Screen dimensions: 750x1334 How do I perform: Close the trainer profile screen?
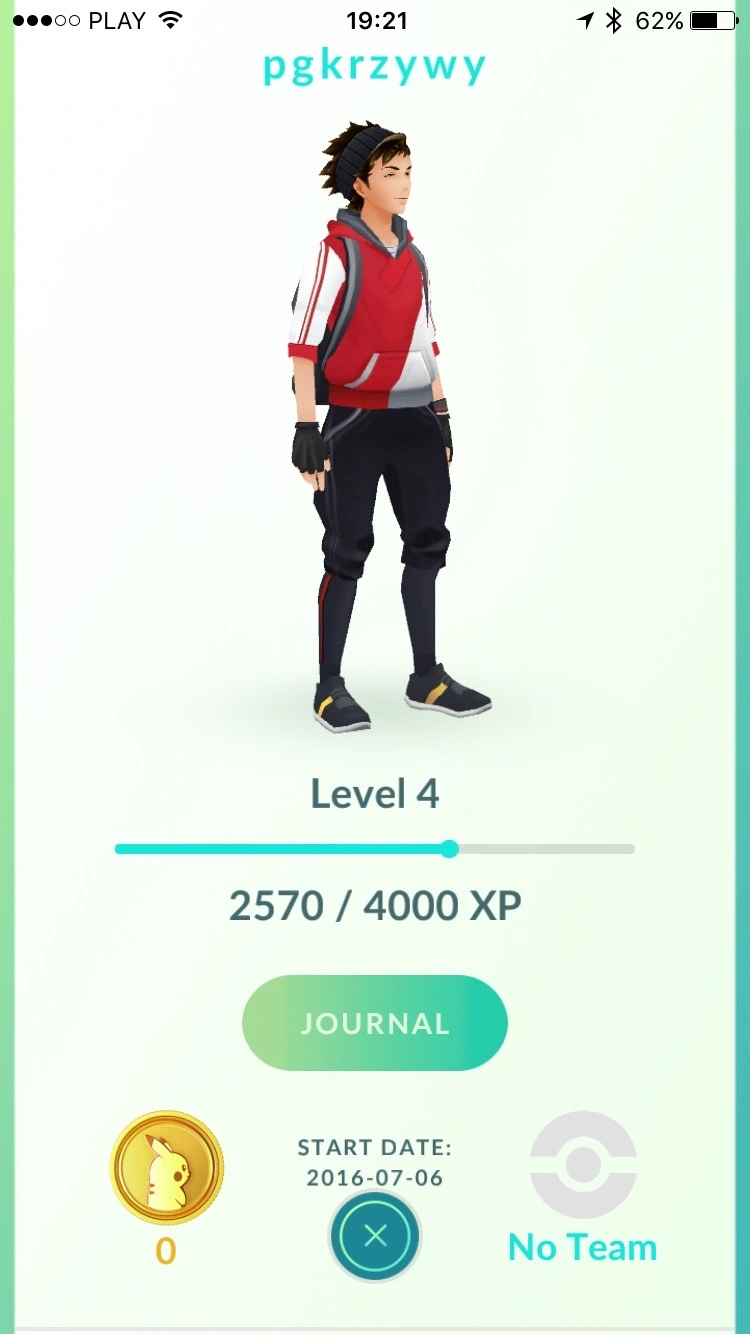pos(375,1237)
